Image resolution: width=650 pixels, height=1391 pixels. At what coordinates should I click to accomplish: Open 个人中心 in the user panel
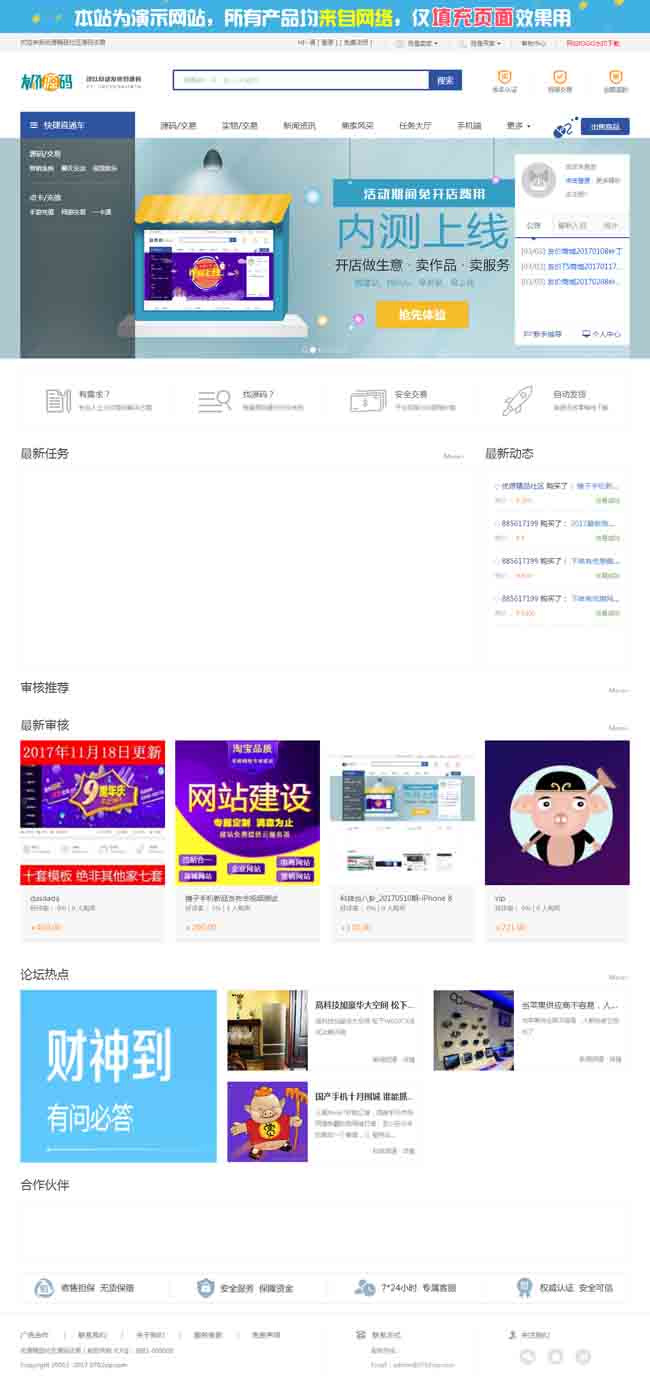click(601, 334)
